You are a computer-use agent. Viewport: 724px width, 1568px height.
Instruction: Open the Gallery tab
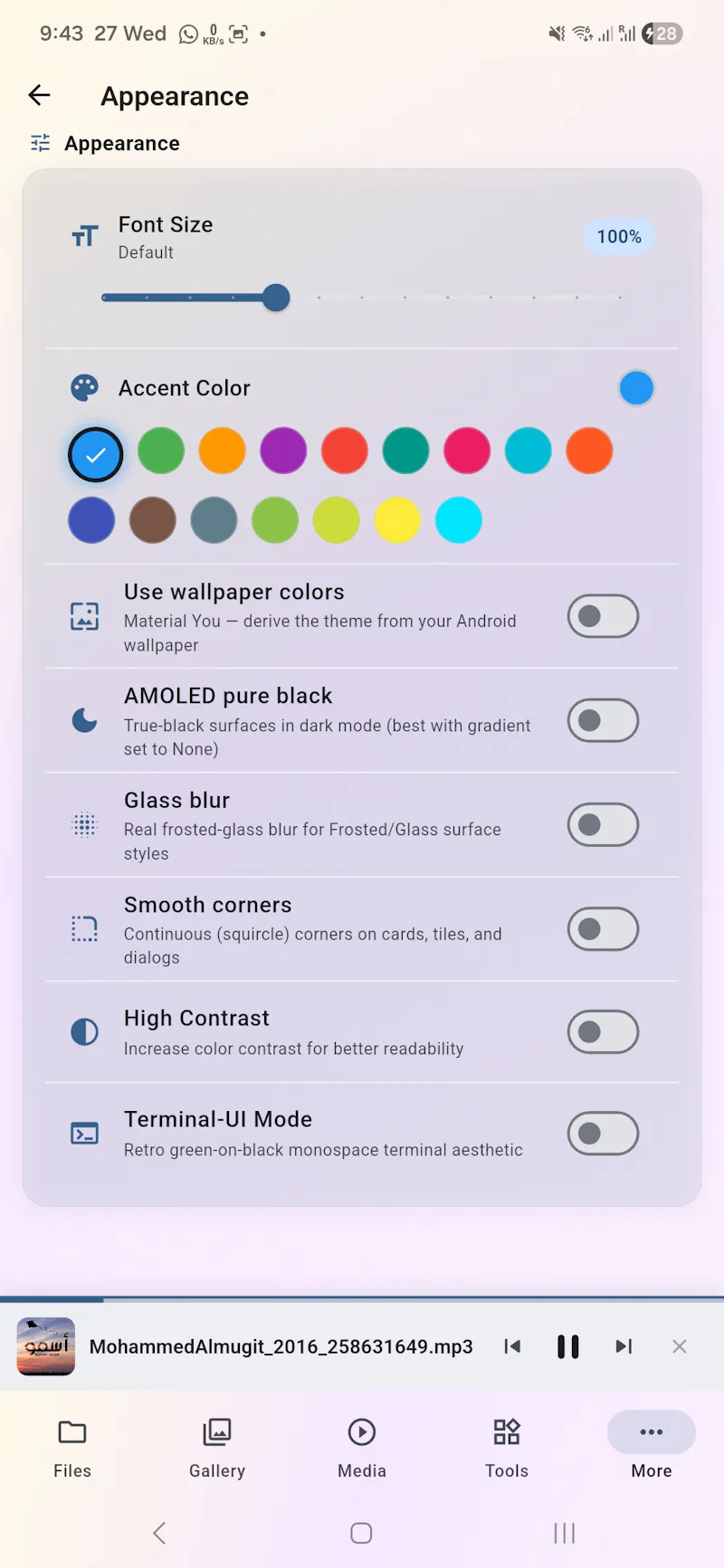click(x=217, y=1448)
